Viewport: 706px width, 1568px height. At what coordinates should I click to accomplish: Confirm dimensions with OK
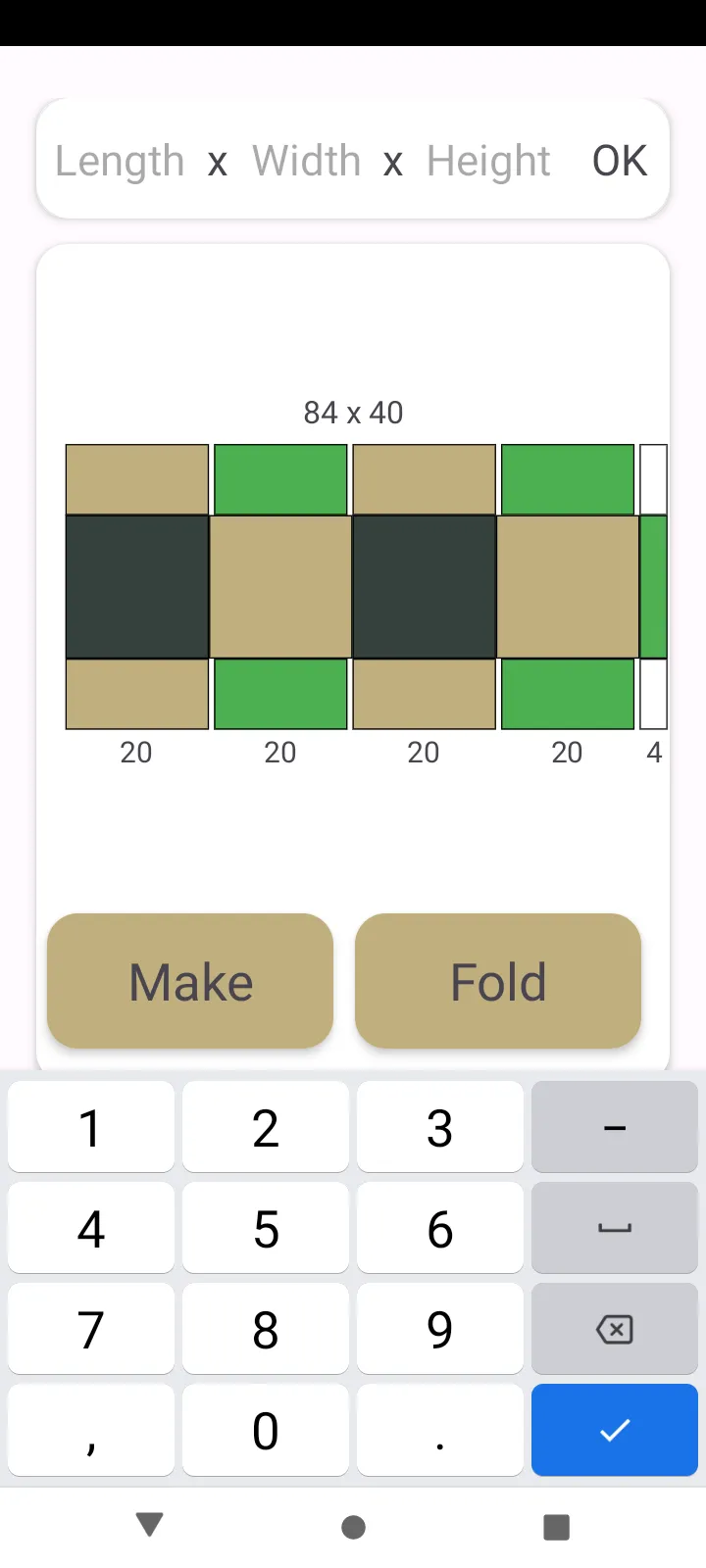620,161
